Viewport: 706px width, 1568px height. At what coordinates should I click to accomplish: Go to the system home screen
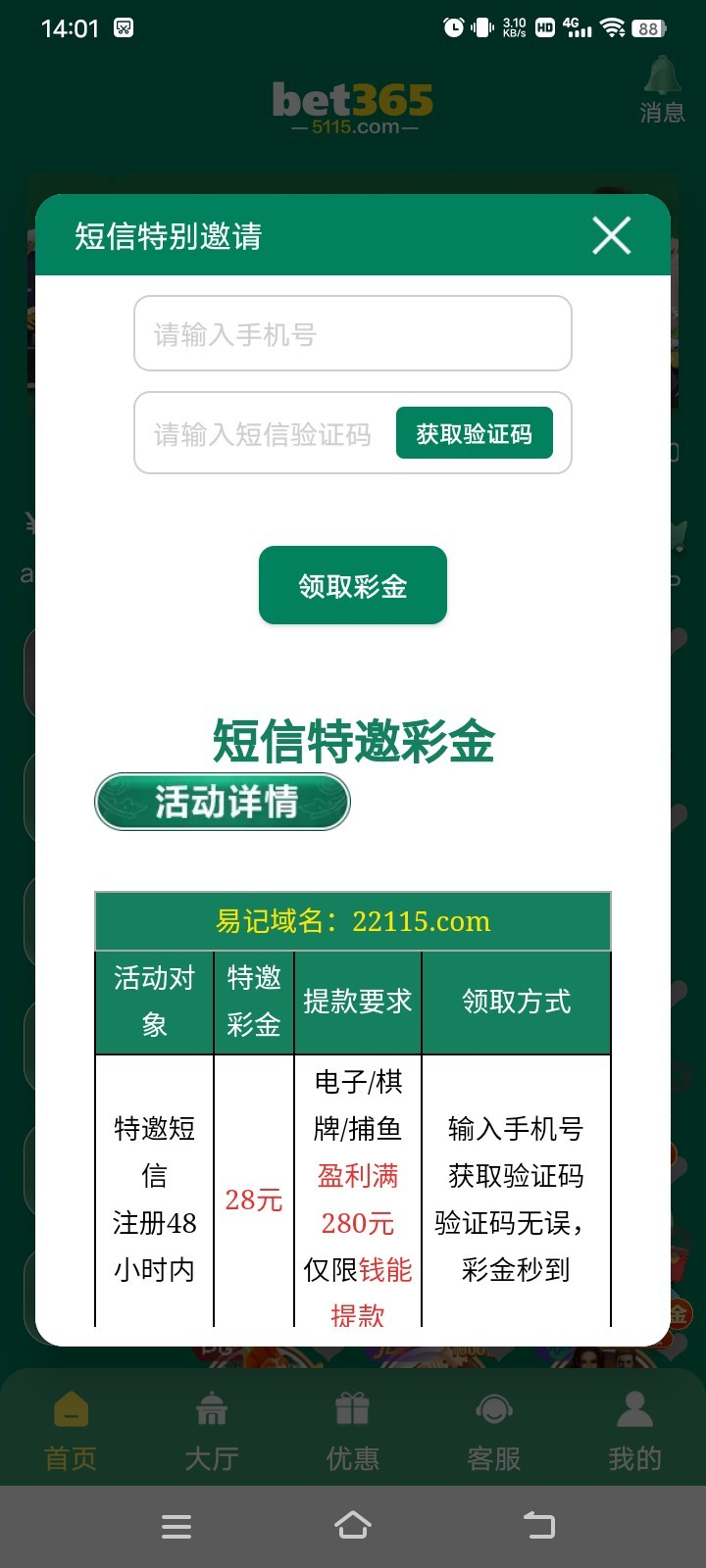[x=352, y=1525]
